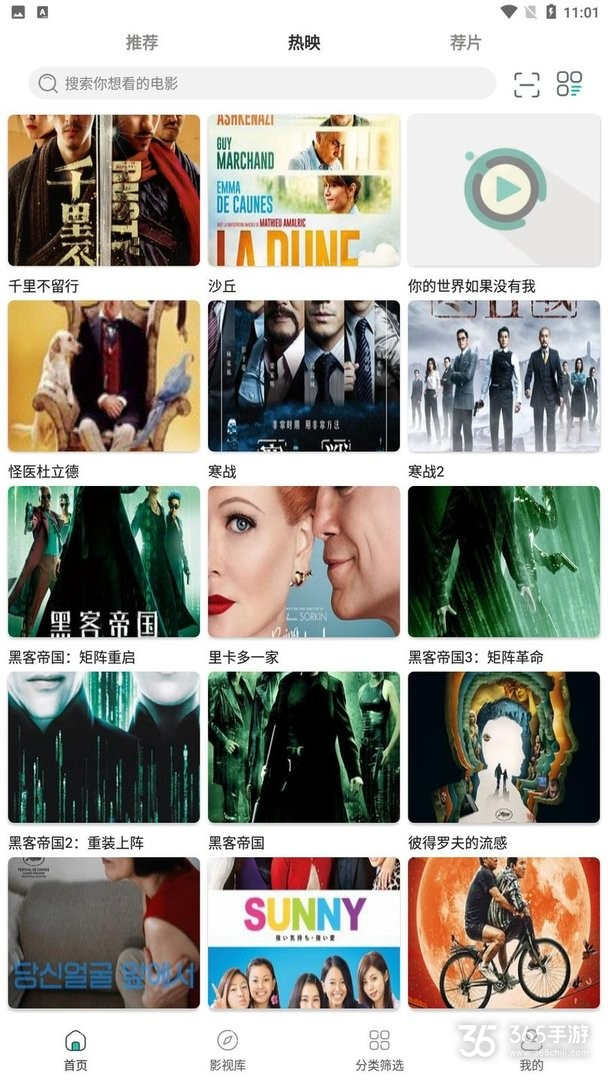Open 你的世界如果没有我
This screenshot has width=608, height=1080.
click(x=504, y=190)
